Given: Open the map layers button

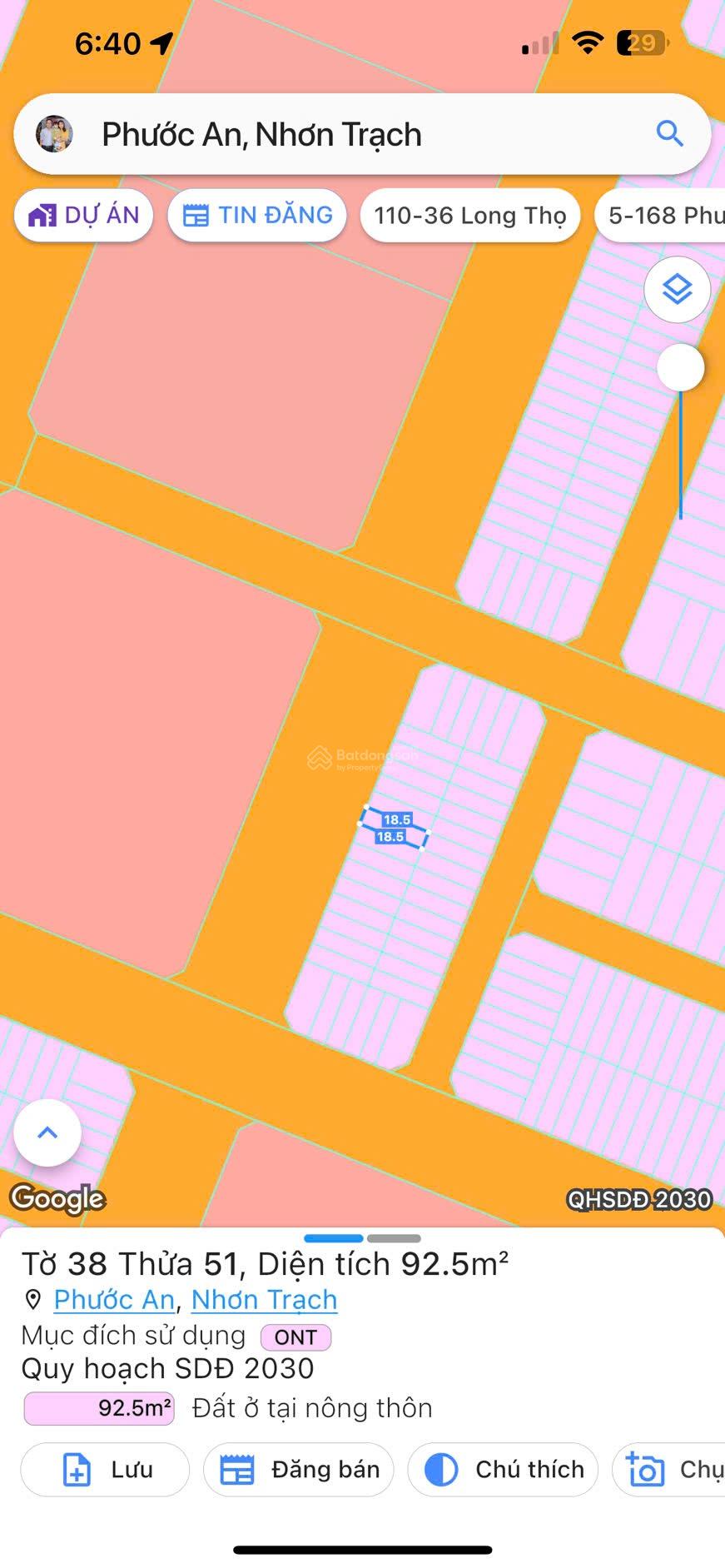Looking at the screenshot, I should (677, 290).
